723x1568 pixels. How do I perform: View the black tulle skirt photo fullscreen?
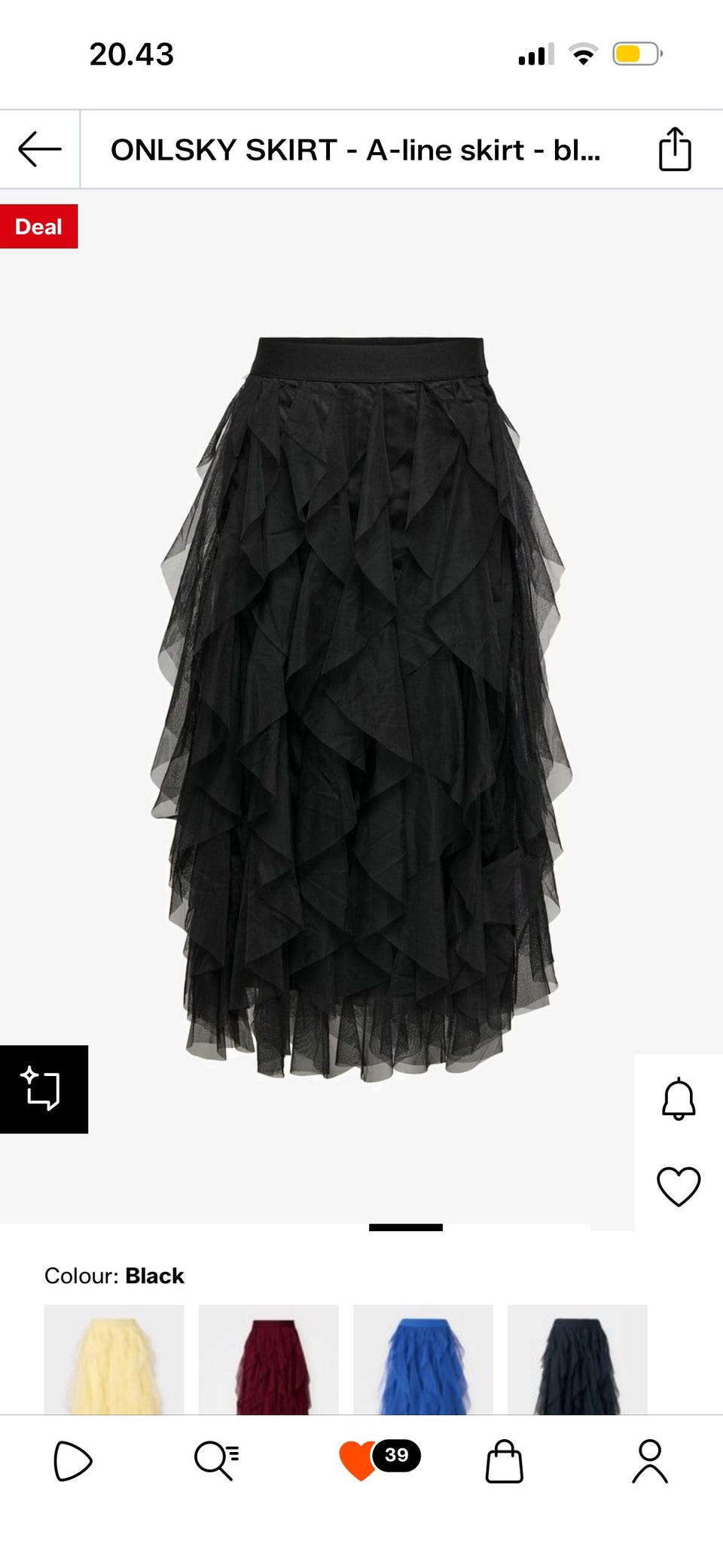point(361,708)
